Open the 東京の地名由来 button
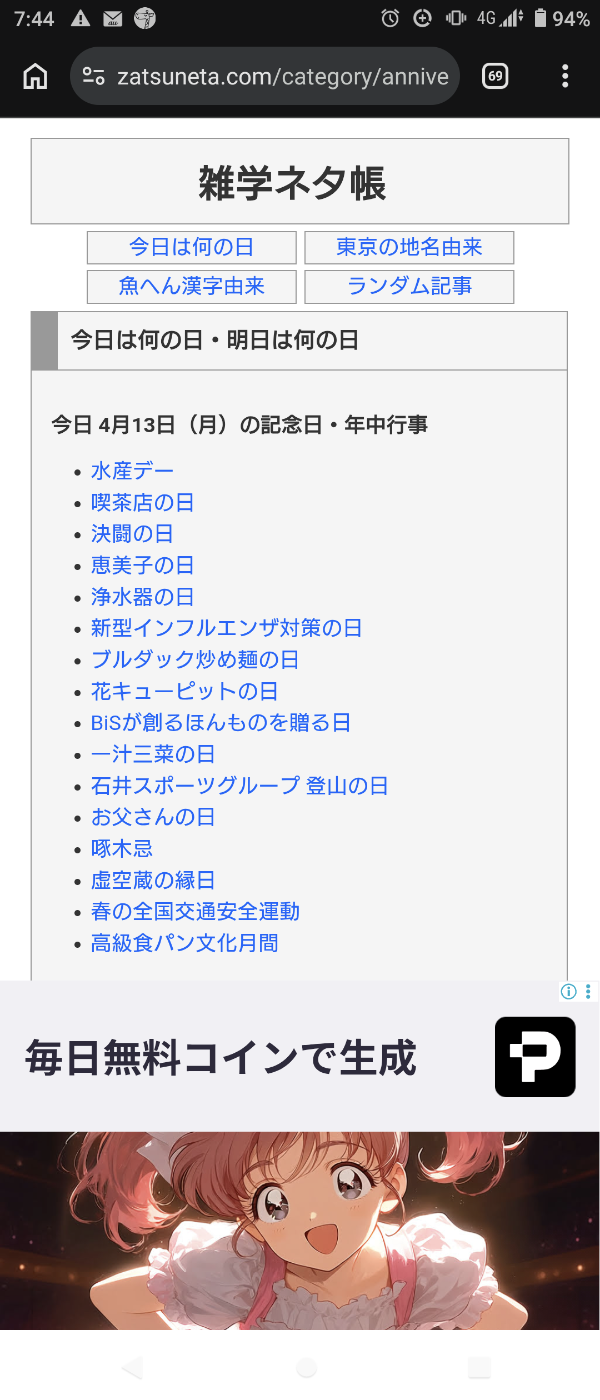Image resolution: width=600 pixels, height=1400 pixels. point(409,247)
